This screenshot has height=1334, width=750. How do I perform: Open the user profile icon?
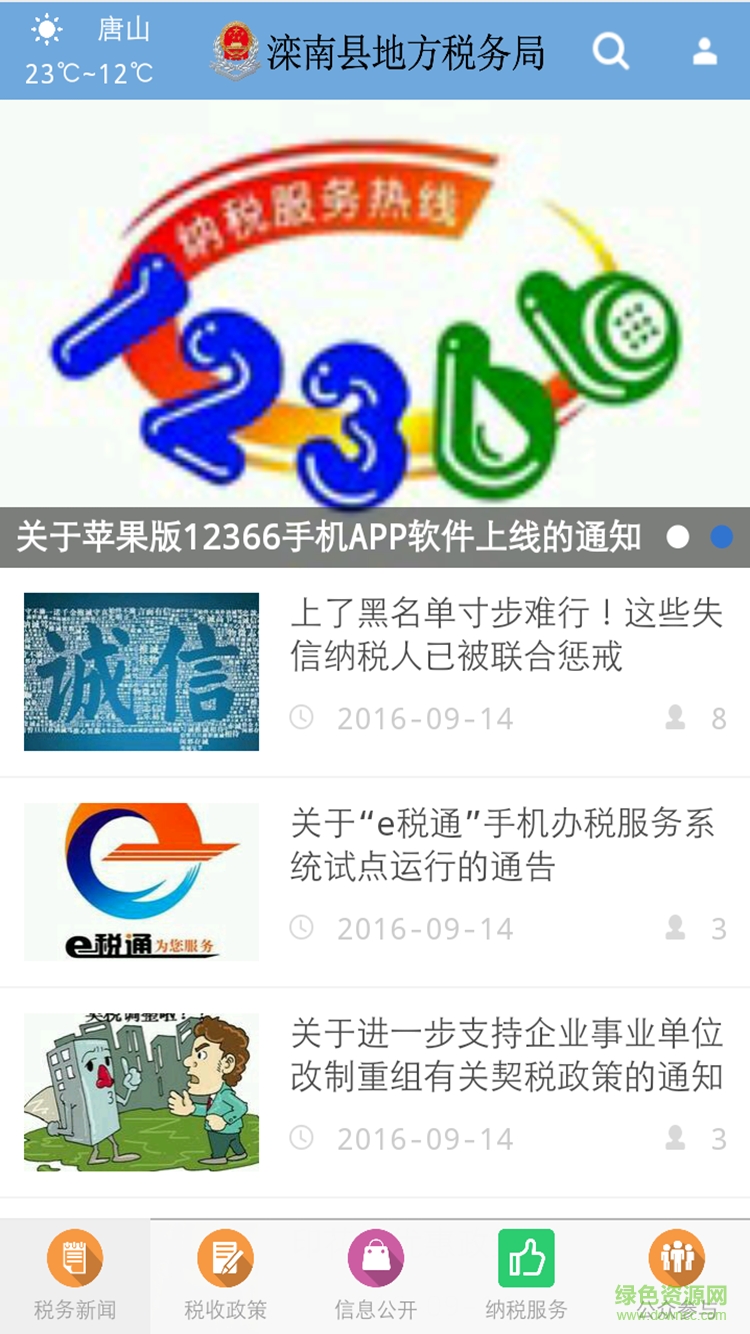705,51
